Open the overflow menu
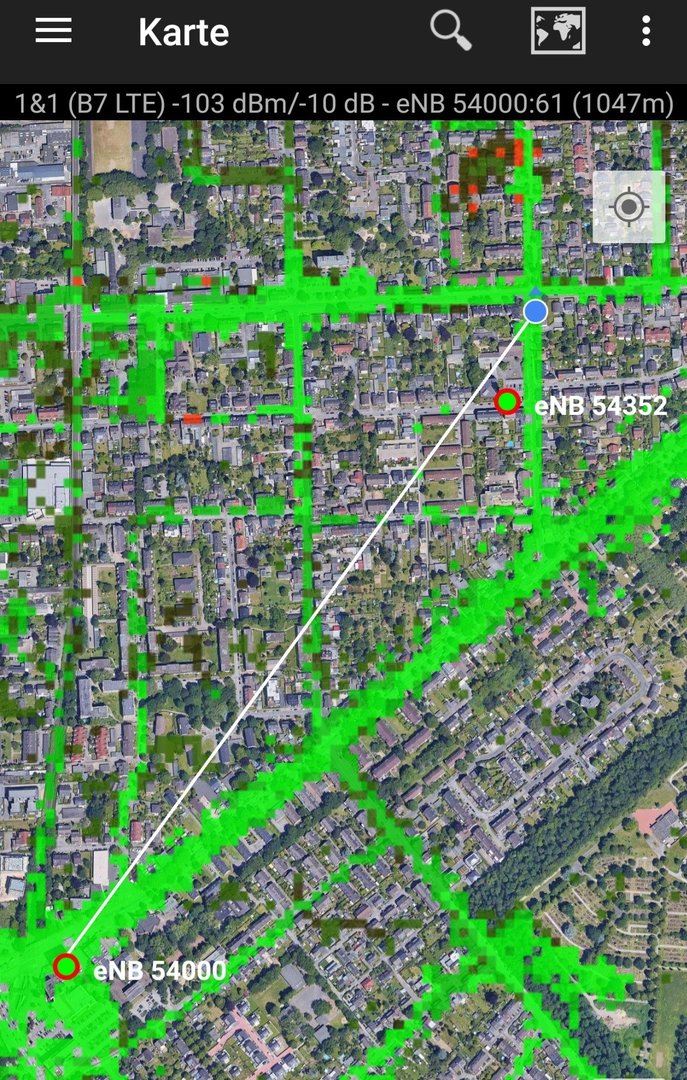Viewport: 687px width, 1080px height. (647, 31)
